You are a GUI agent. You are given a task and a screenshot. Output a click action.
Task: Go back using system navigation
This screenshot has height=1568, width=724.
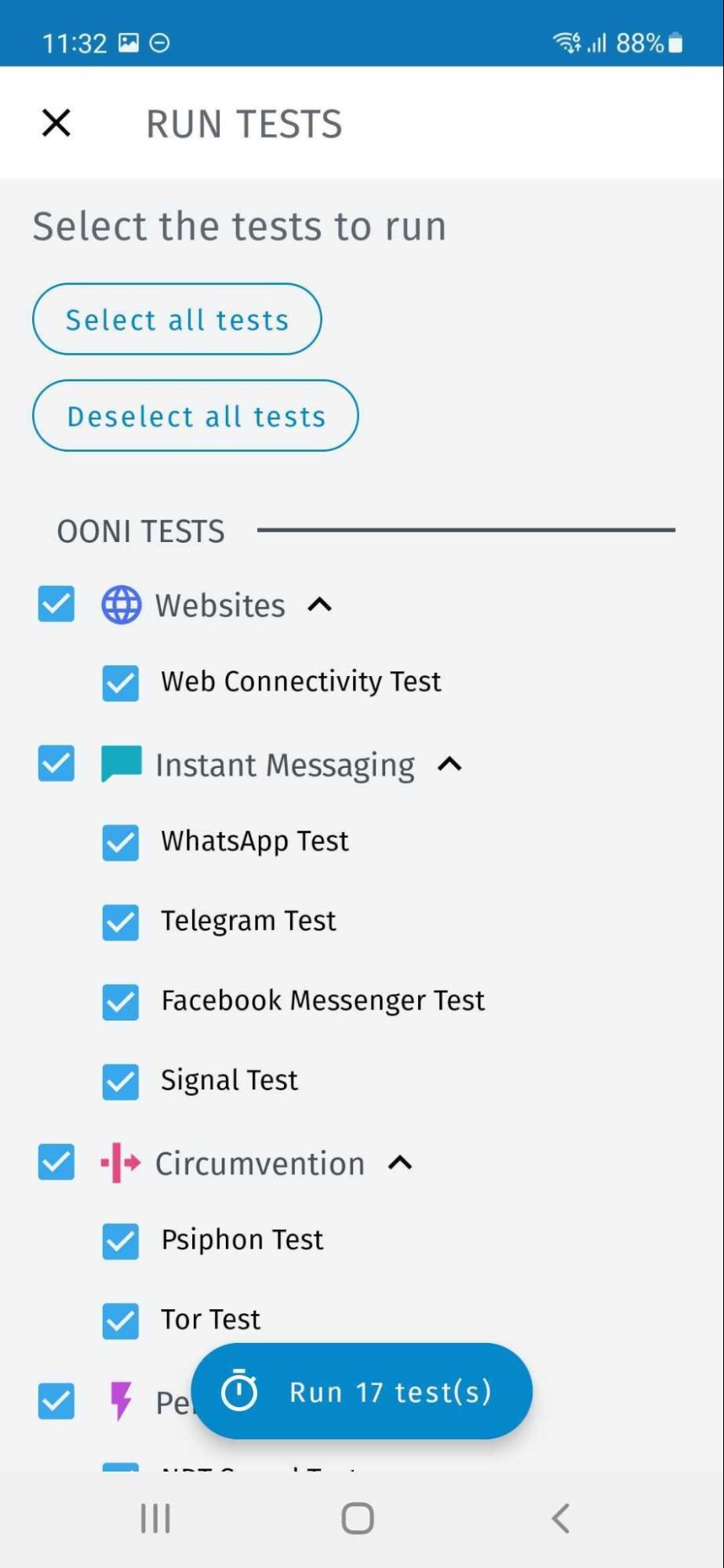(x=560, y=1518)
